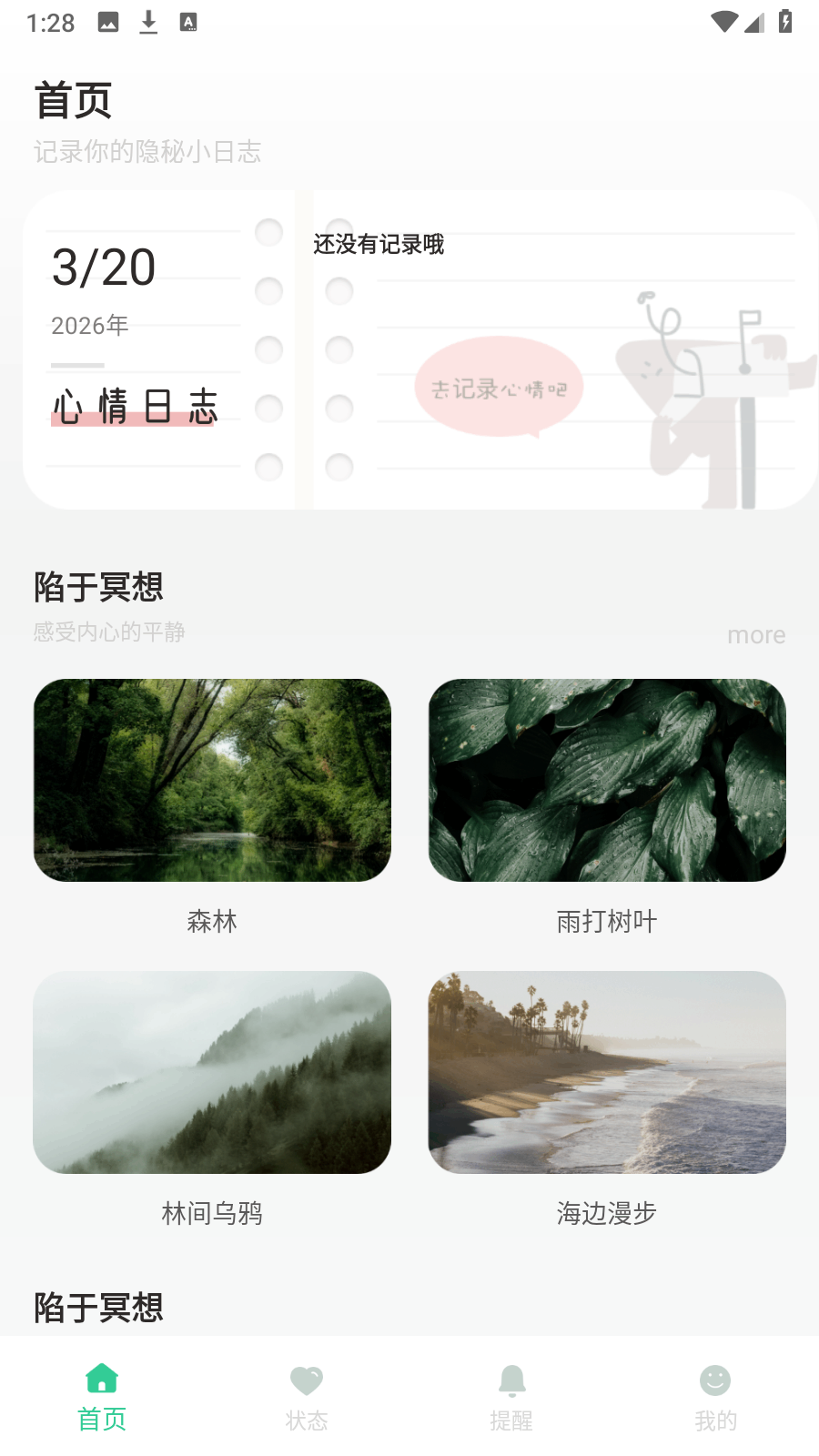The height and width of the screenshot is (1456, 819).
Task: Open the more link in 陷于冥想 section
Action: tap(756, 634)
